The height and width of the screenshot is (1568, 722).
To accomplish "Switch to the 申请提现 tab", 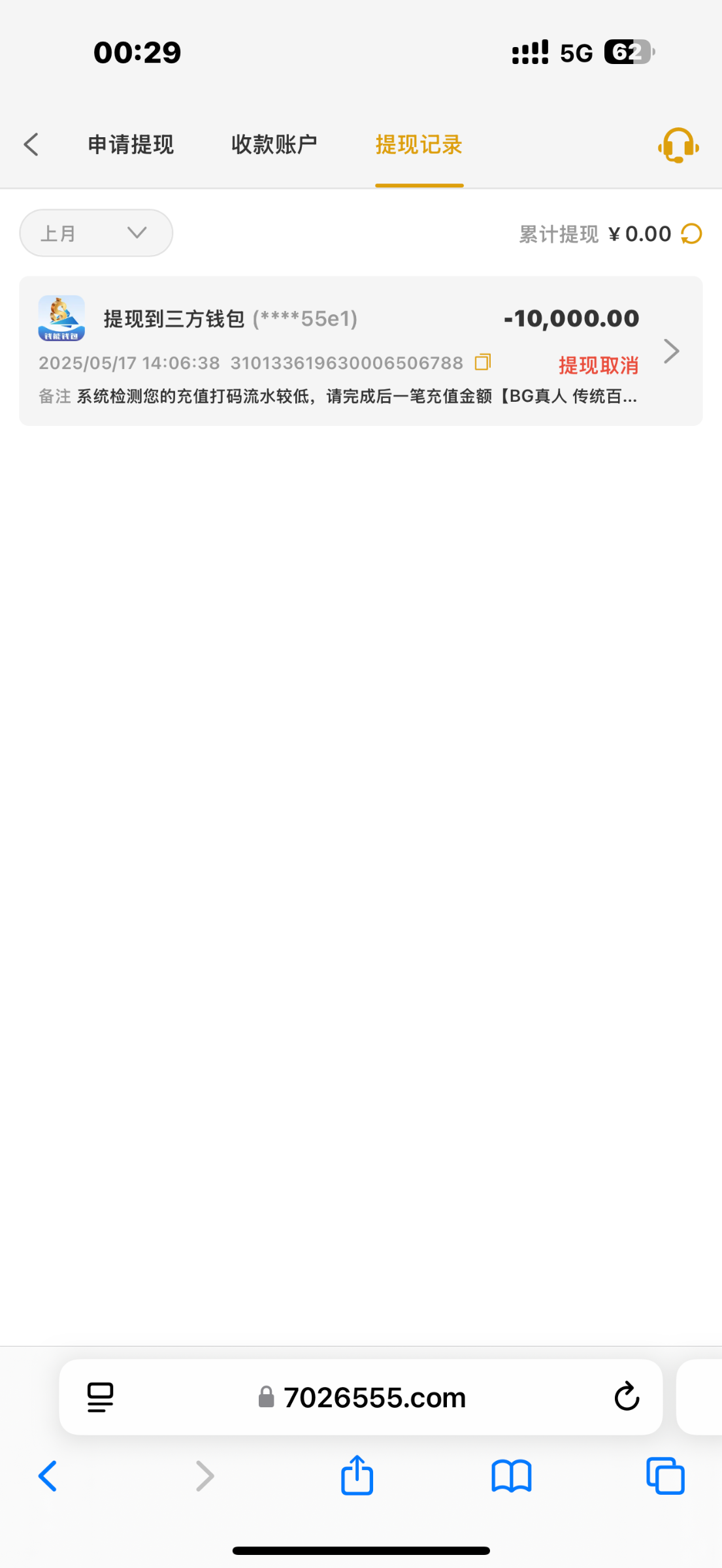I will click(x=131, y=144).
